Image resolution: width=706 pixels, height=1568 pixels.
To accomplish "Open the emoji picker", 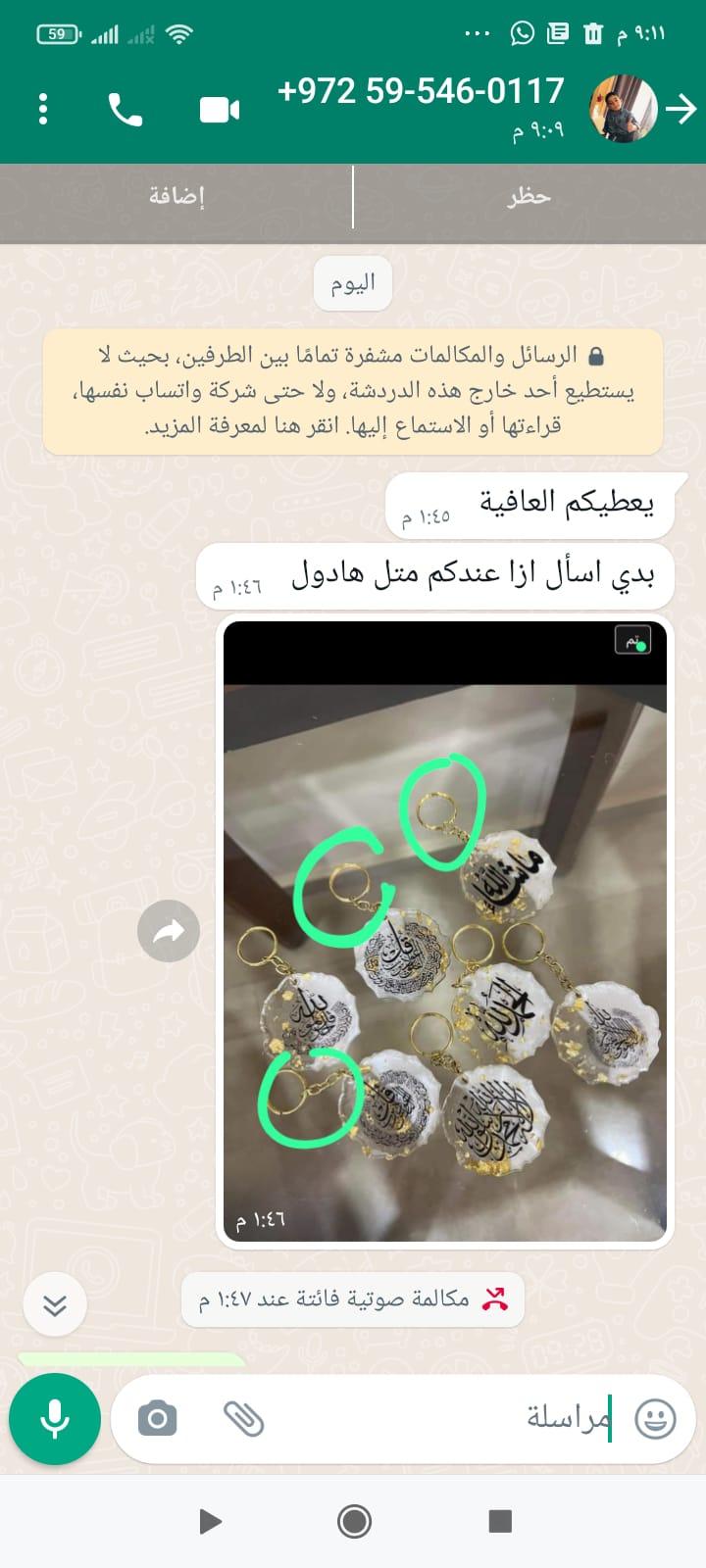I will click(x=655, y=1419).
